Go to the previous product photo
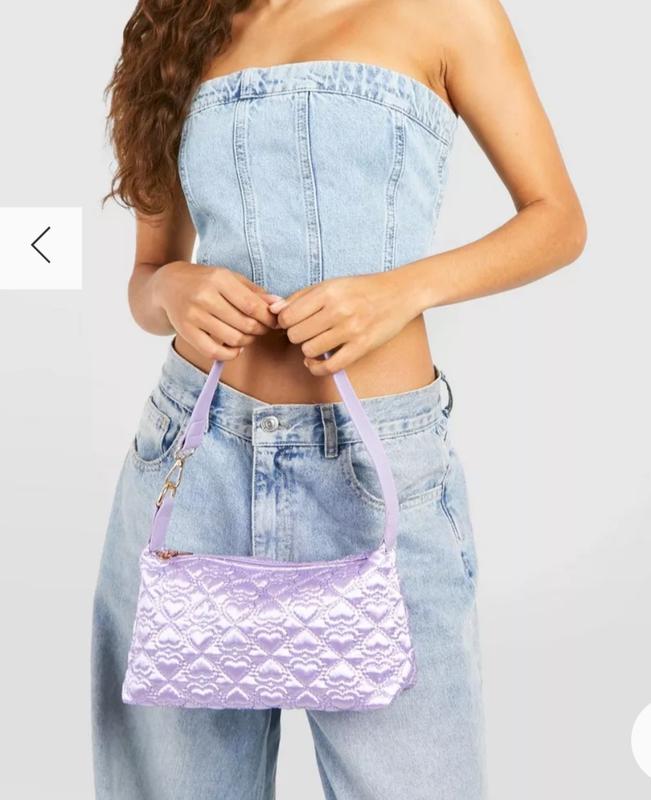The width and height of the screenshot is (651, 800). tap(40, 246)
